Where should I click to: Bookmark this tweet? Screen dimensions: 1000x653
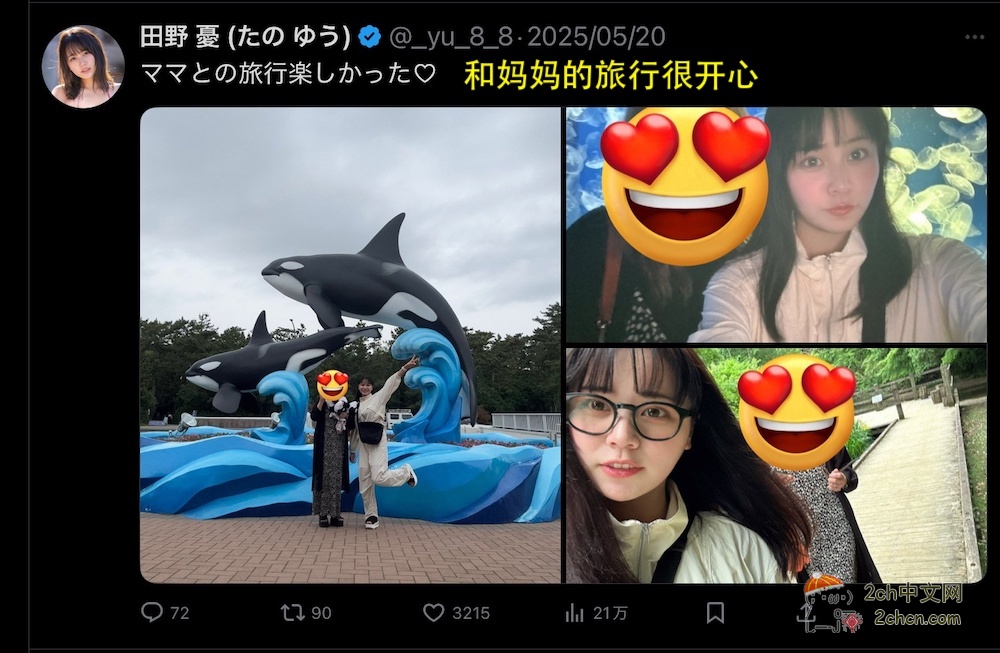[715, 612]
